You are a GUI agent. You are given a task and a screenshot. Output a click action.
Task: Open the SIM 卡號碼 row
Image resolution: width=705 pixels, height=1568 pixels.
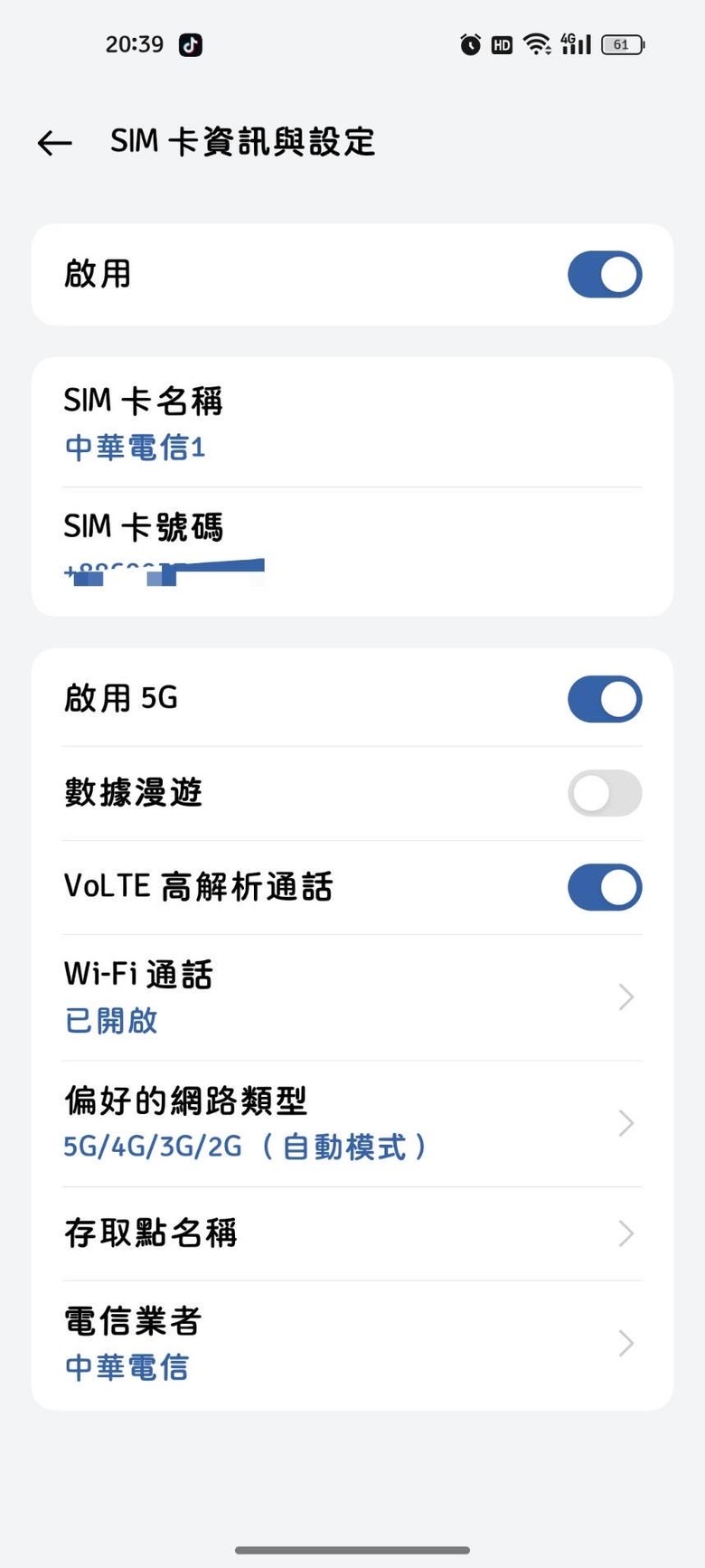pyautogui.click(x=352, y=552)
